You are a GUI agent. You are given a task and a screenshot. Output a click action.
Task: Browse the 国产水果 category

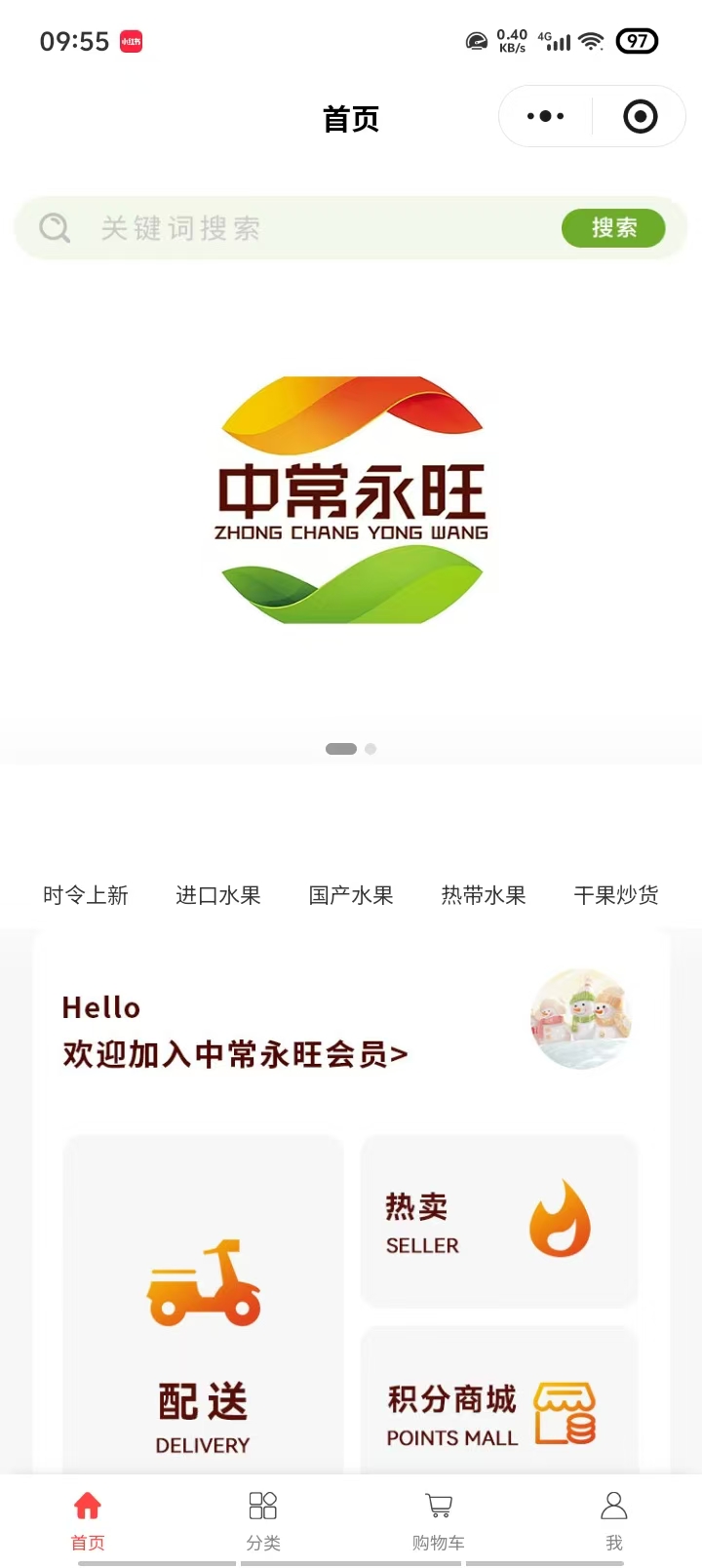351,895
